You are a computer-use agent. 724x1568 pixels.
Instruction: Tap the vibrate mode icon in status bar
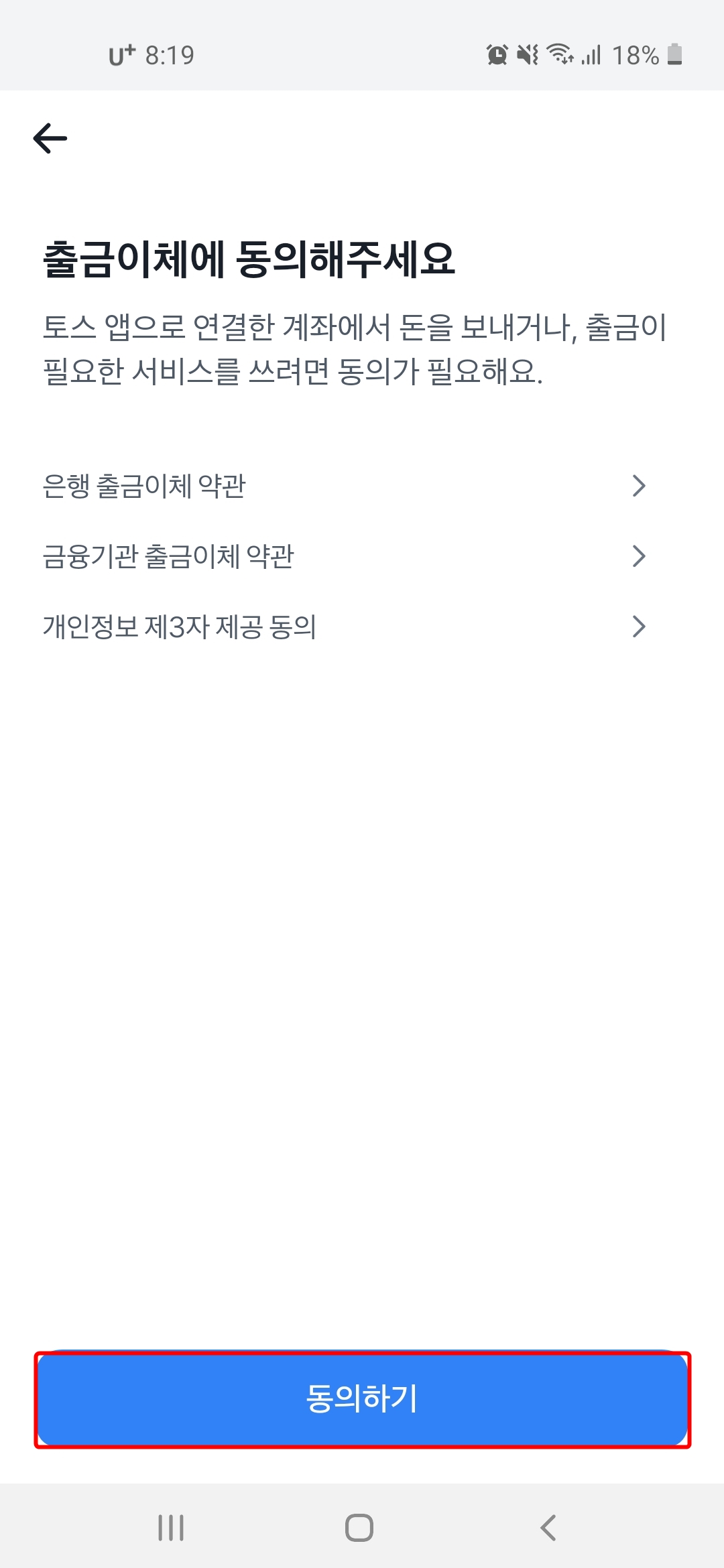(x=529, y=56)
